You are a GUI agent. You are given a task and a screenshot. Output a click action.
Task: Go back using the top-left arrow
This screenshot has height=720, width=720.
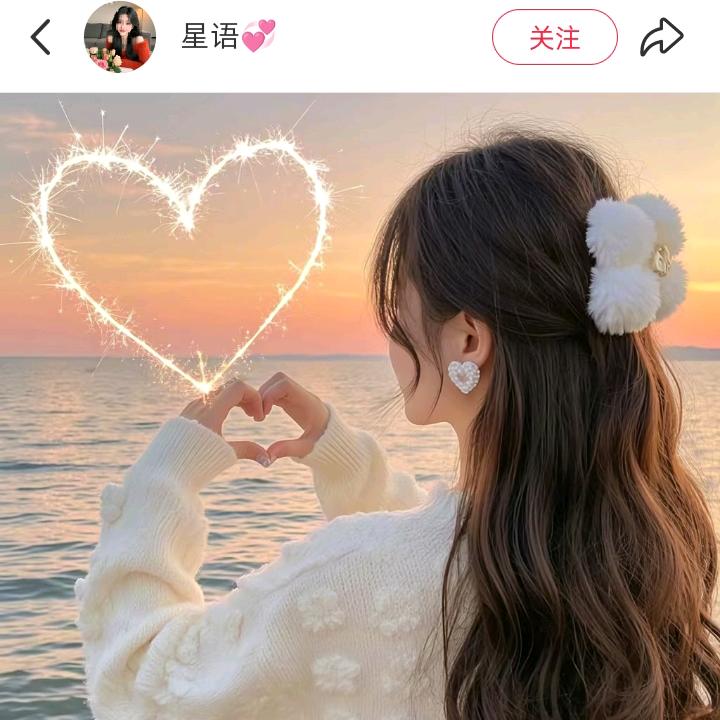coord(40,37)
